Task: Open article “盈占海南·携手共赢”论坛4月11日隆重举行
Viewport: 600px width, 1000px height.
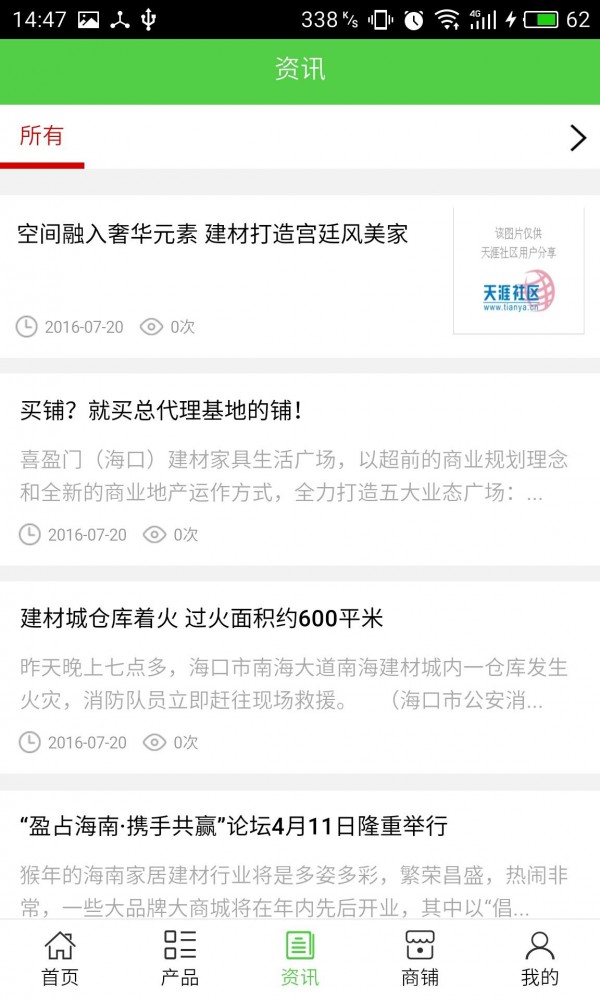Action: pos(233,826)
